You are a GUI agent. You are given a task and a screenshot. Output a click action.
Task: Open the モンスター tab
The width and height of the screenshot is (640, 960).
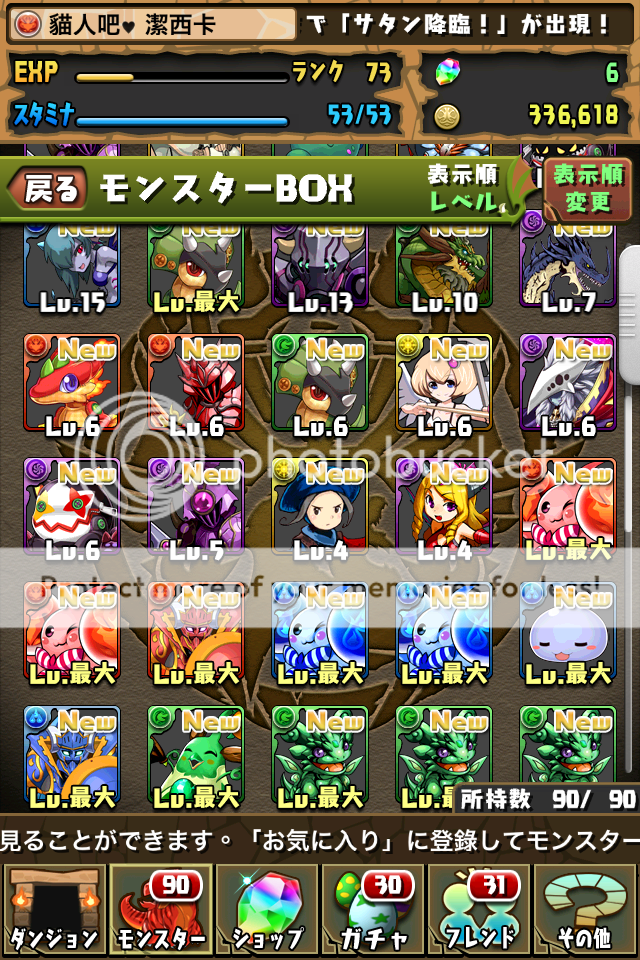point(160,911)
